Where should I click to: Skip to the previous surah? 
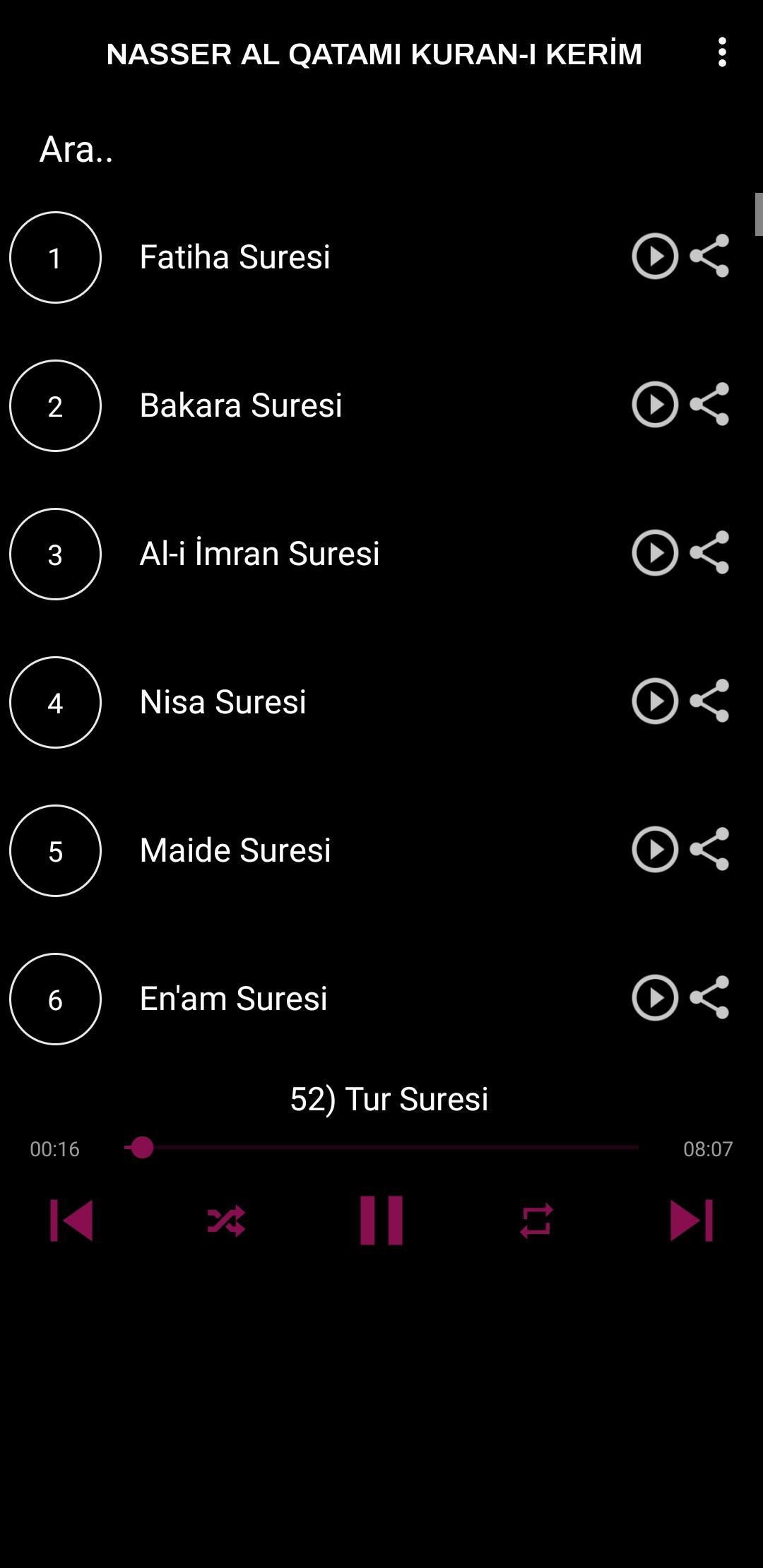pos(71,1220)
